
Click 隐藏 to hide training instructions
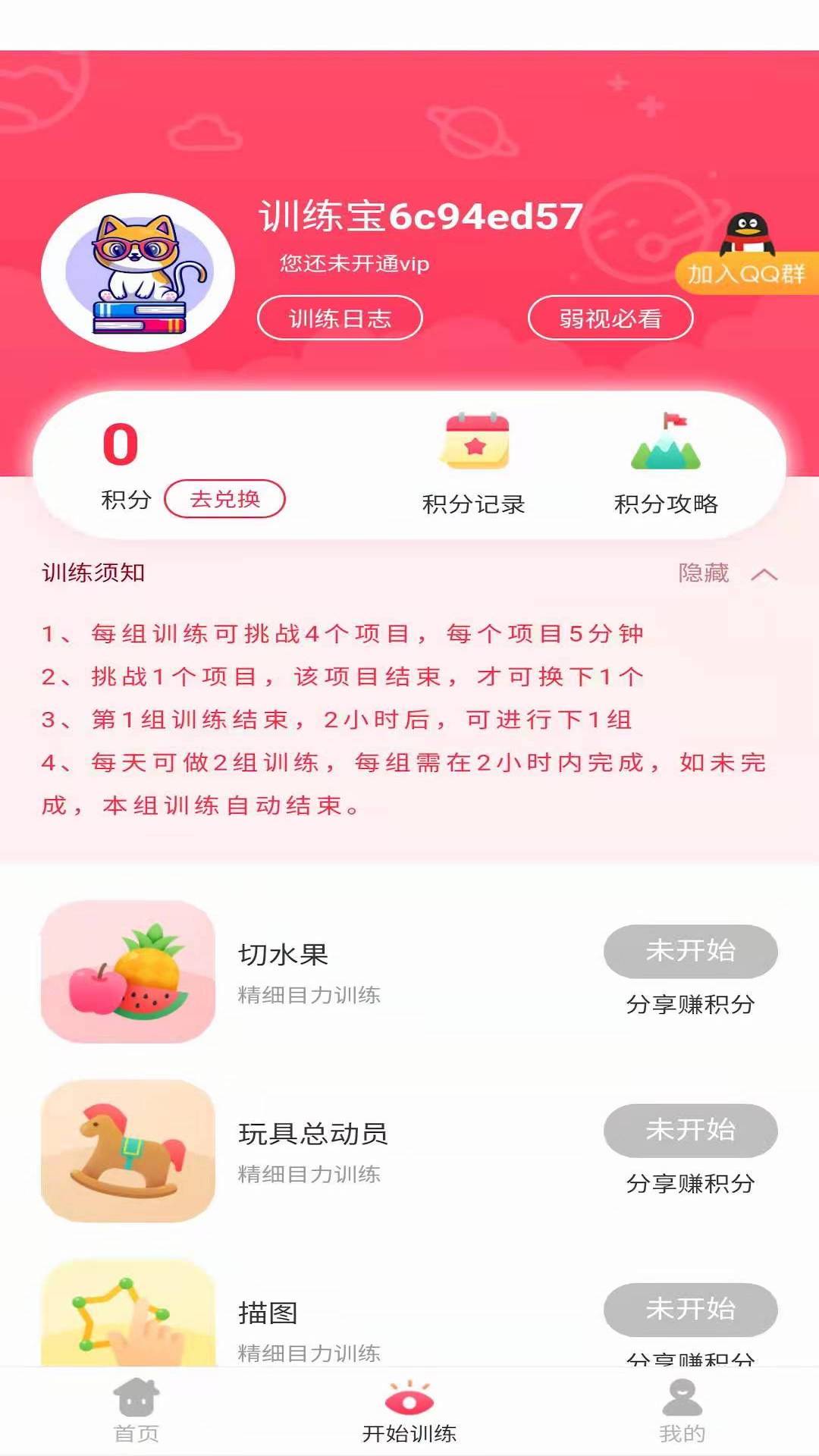704,574
